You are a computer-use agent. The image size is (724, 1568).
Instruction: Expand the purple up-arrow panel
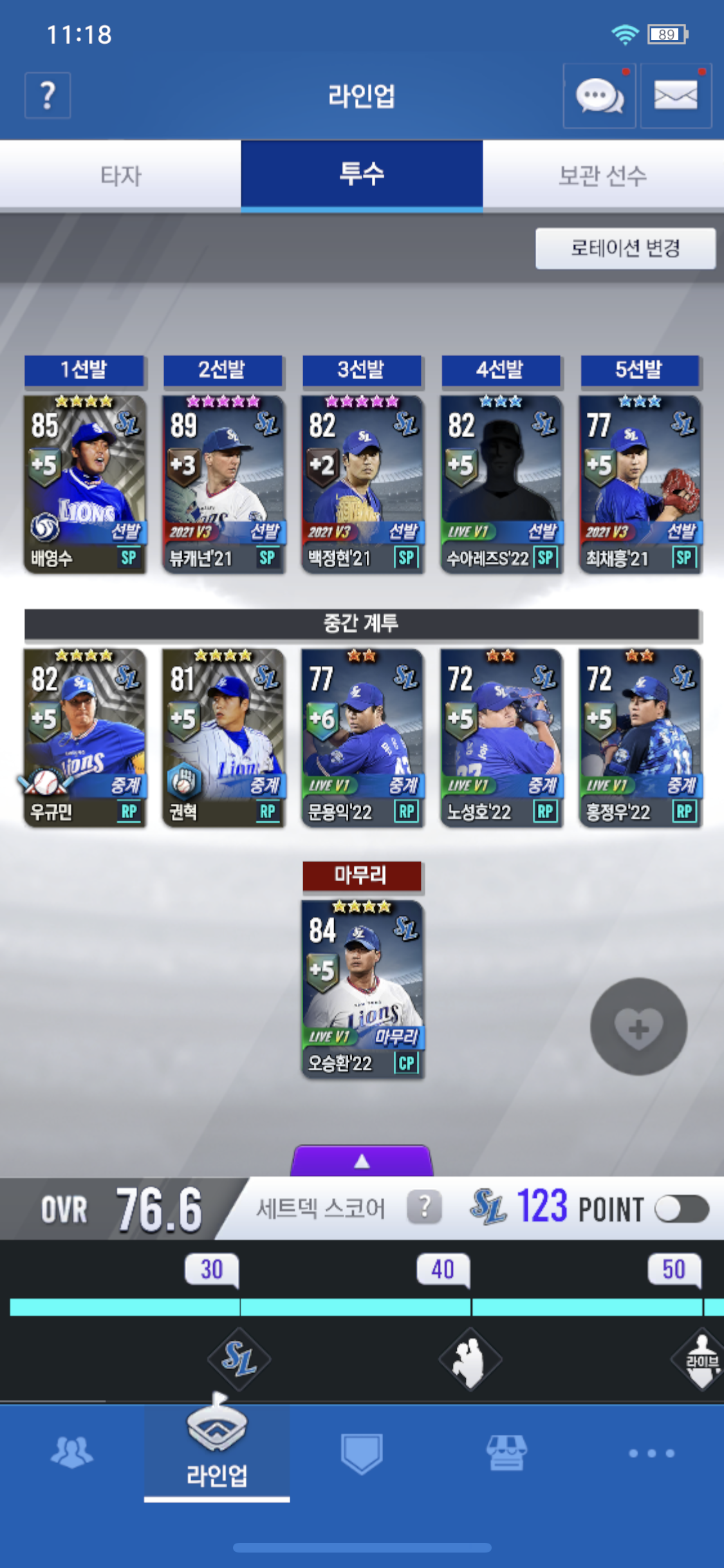click(x=362, y=1161)
